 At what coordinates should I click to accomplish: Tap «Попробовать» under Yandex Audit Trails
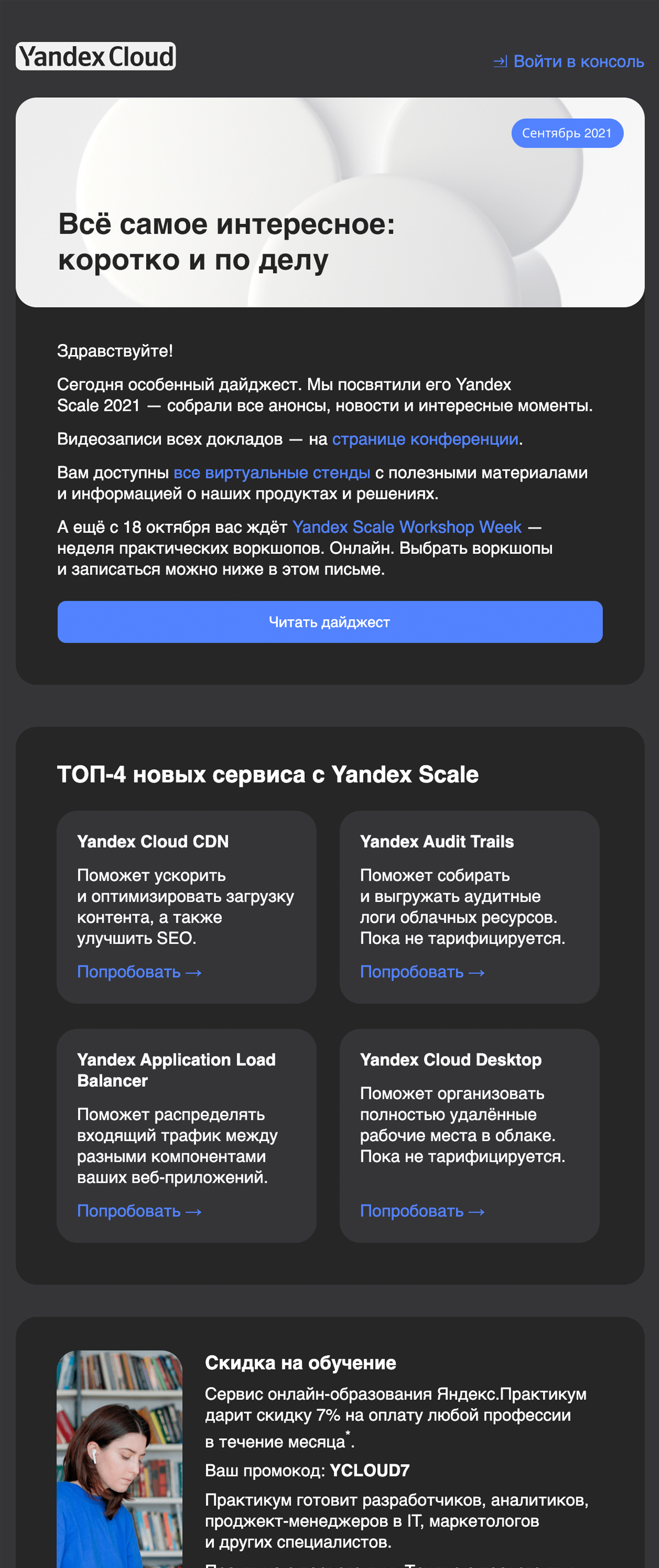click(422, 971)
